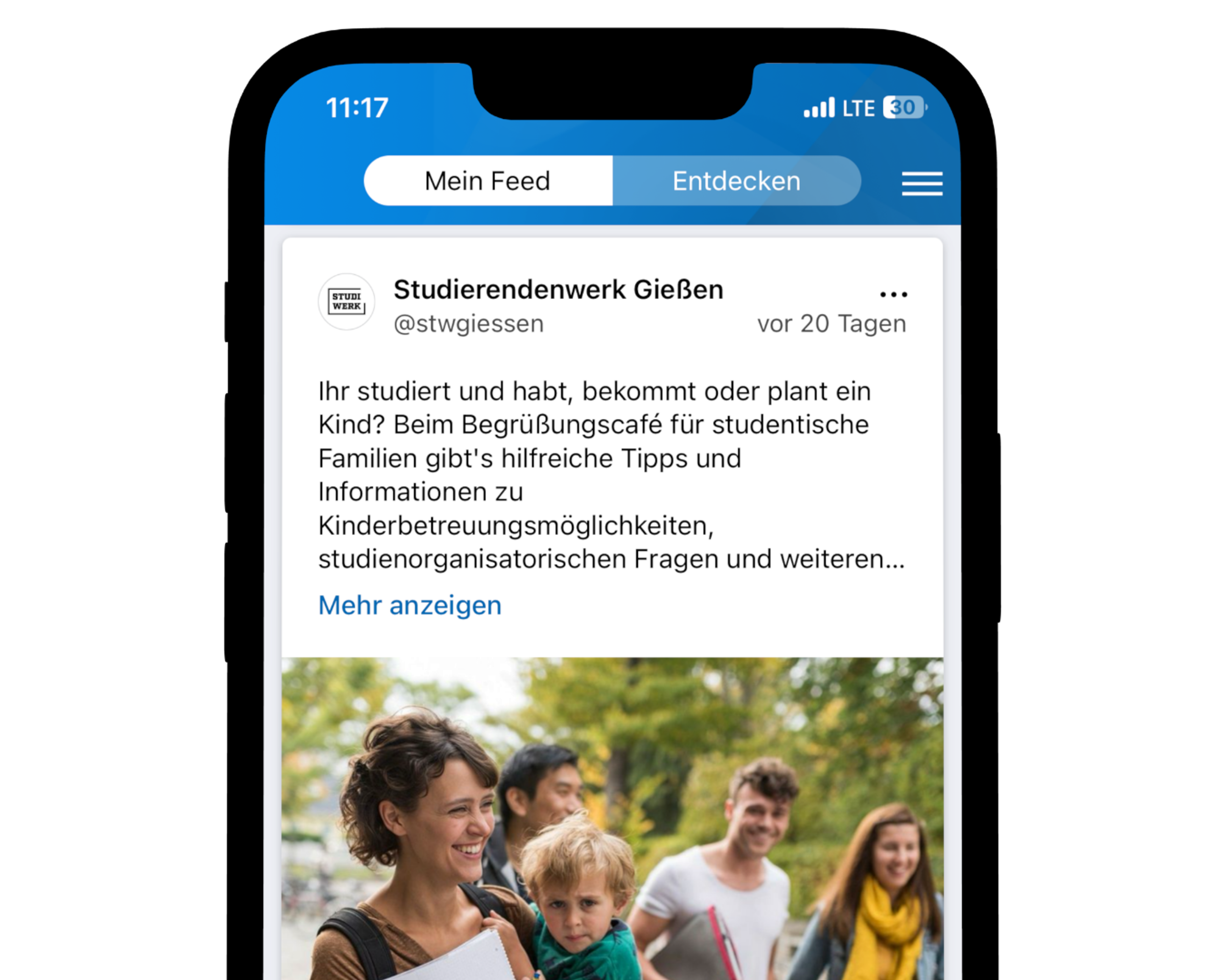1225x980 pixels.
Task: Open the post photo of students
Action: [612, 818]
